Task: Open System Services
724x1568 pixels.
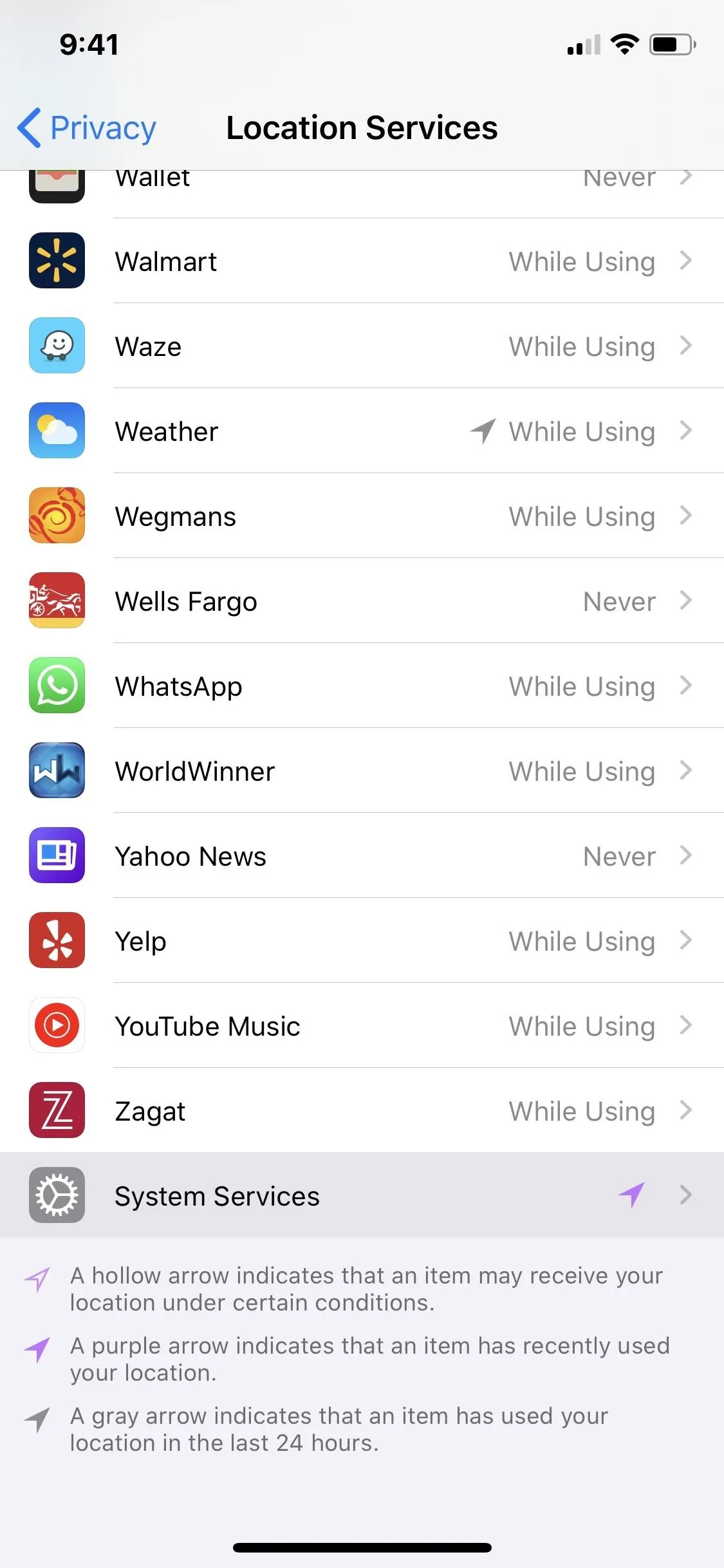Action: (x=362, y=1195)
